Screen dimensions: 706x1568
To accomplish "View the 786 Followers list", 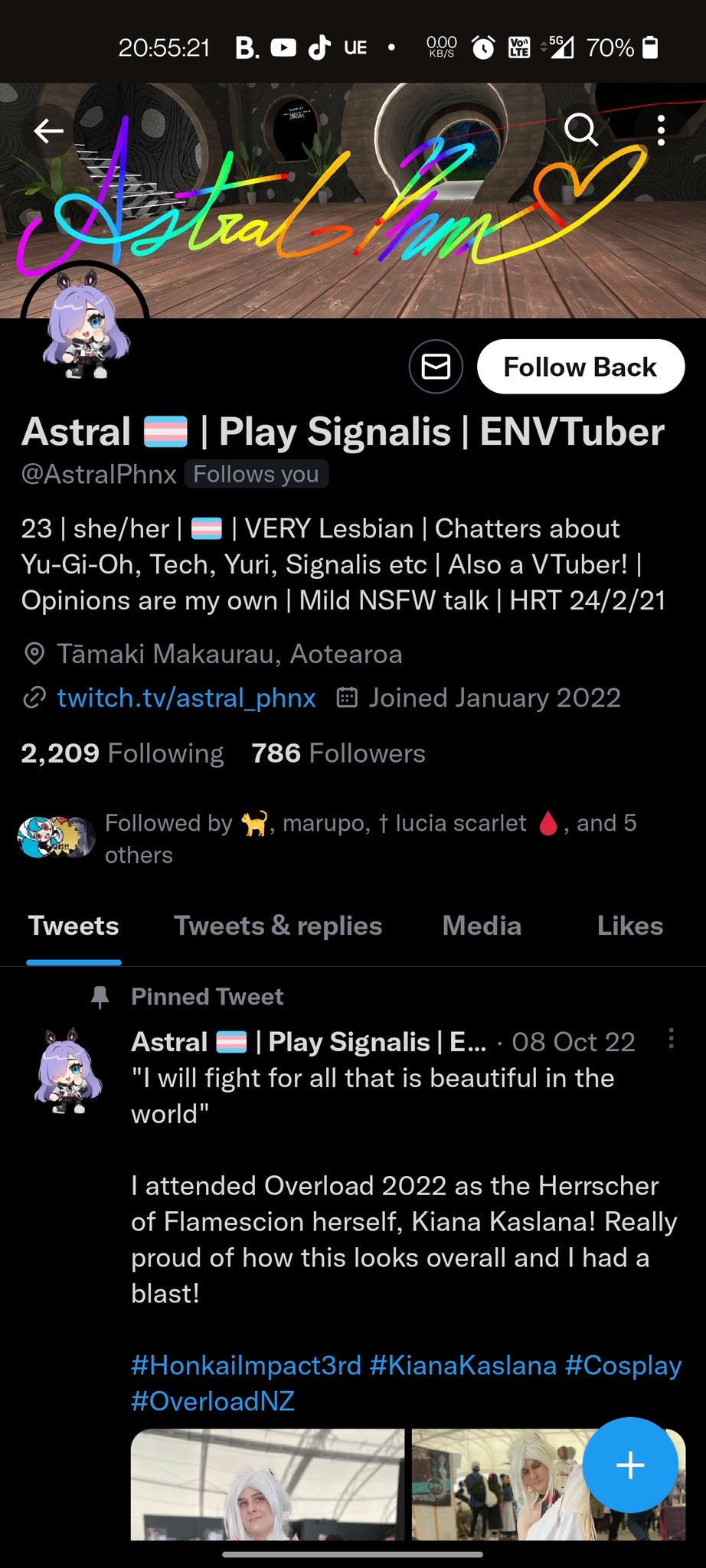I will pos(338,753).
